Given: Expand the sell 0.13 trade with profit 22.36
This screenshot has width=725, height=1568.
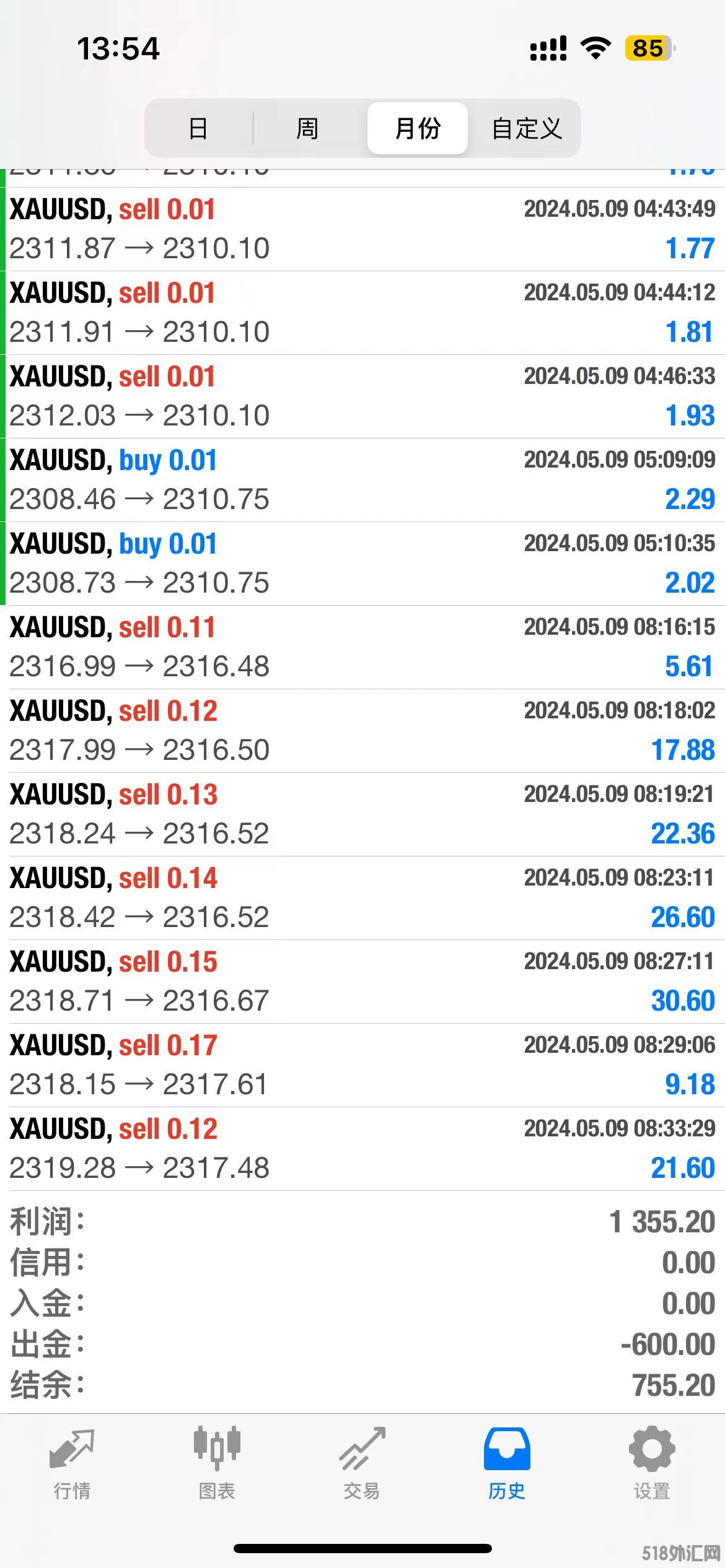Looking at the screenshot, I should pyautogui.click(x=362, y=814).
